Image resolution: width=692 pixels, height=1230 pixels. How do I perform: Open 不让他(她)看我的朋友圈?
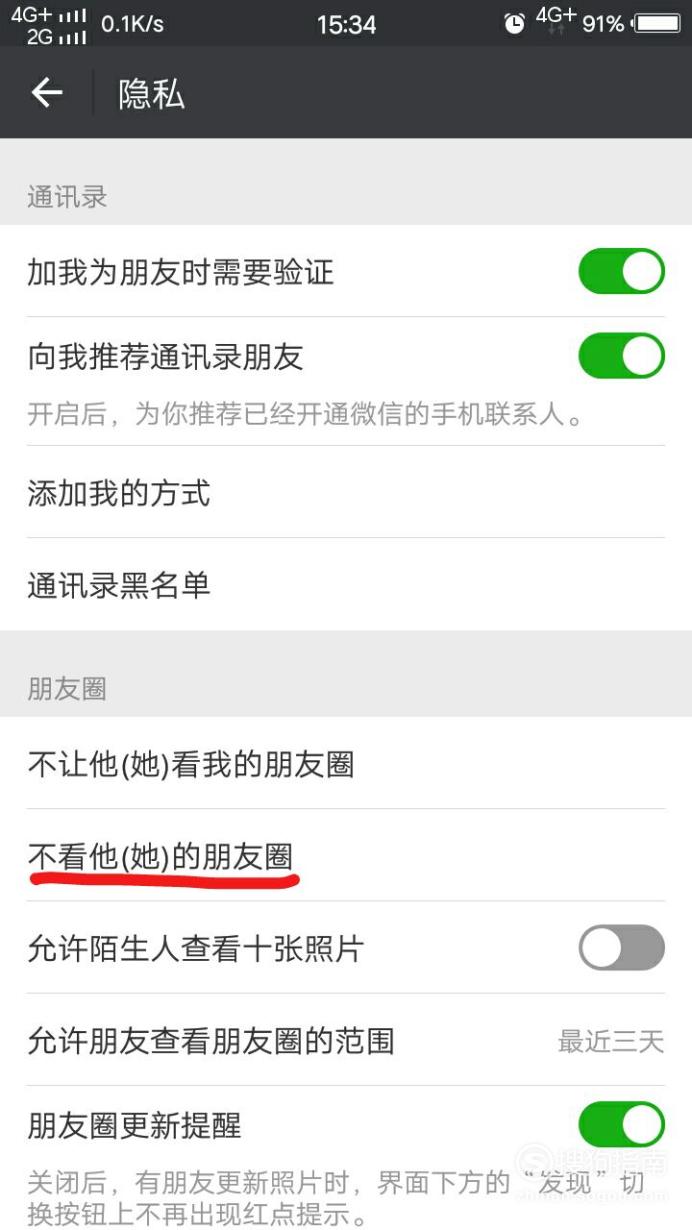click(346, 765)
